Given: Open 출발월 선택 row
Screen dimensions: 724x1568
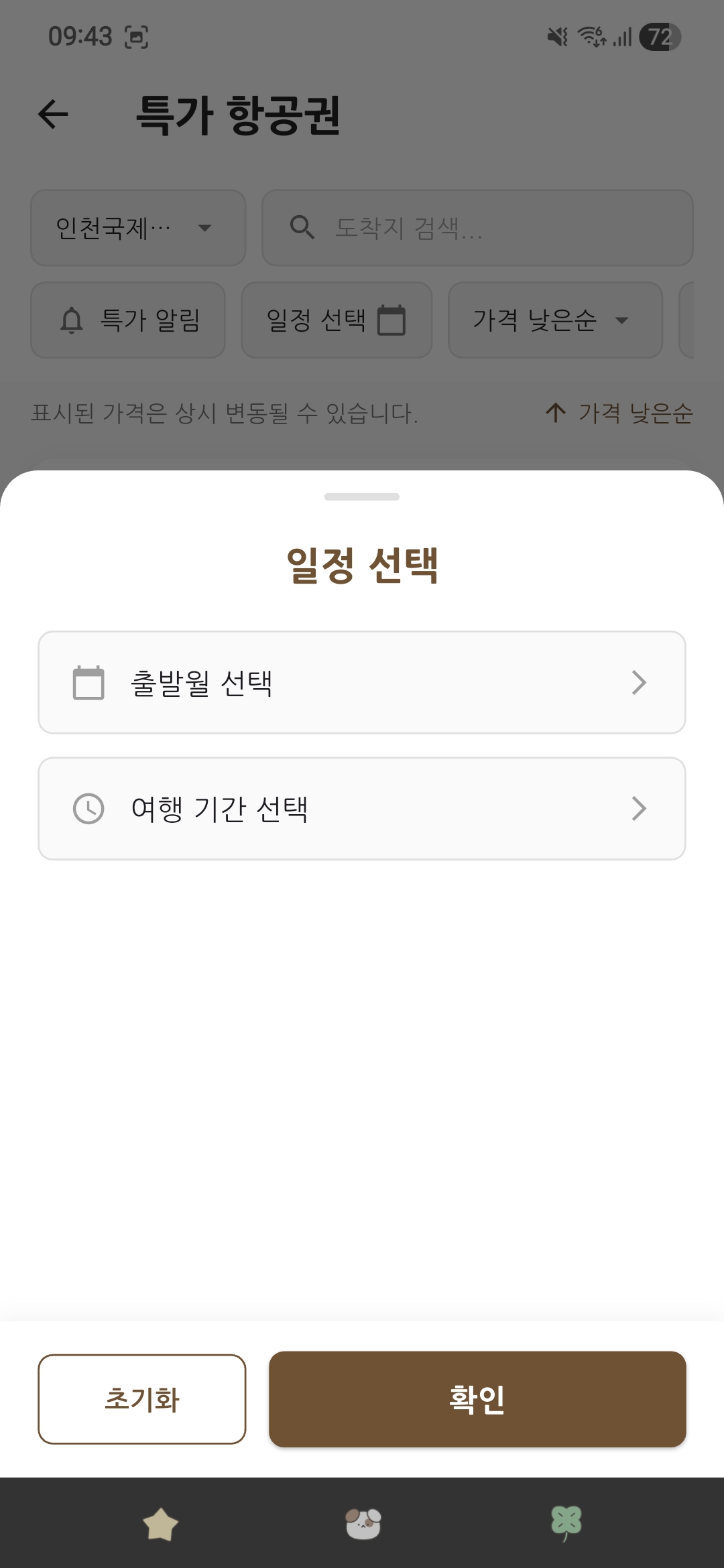Looking at the screenshot, I should (362, 682).
